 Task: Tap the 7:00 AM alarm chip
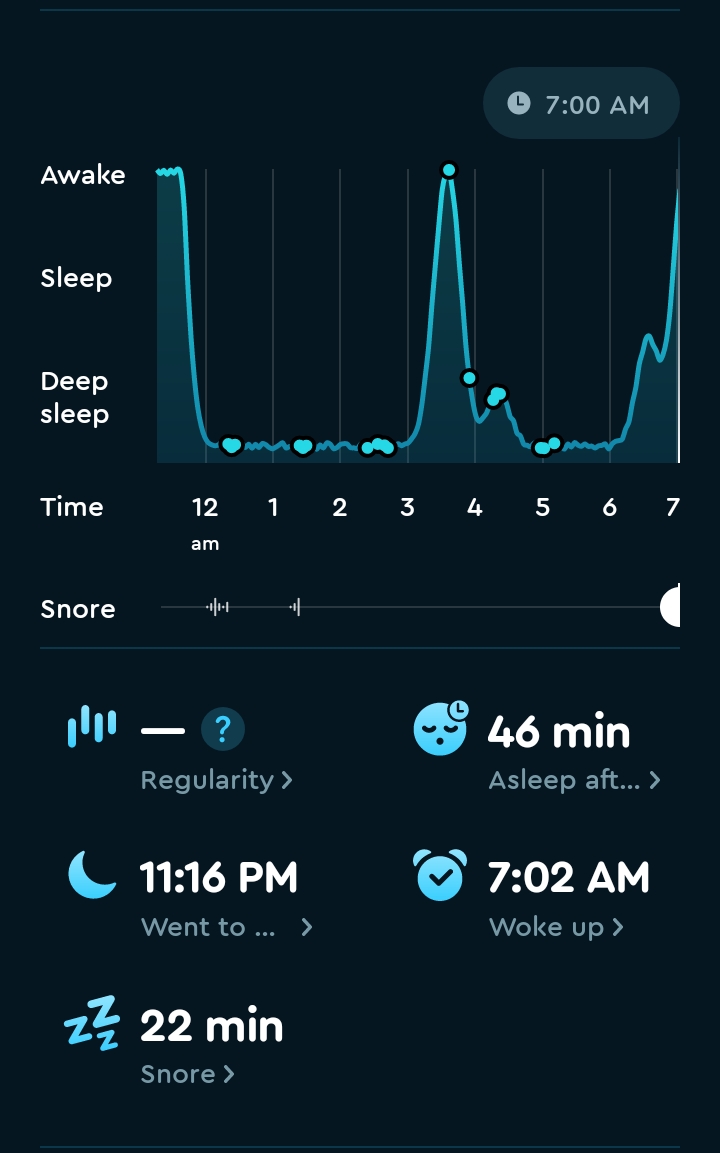[x=581, y=104]
